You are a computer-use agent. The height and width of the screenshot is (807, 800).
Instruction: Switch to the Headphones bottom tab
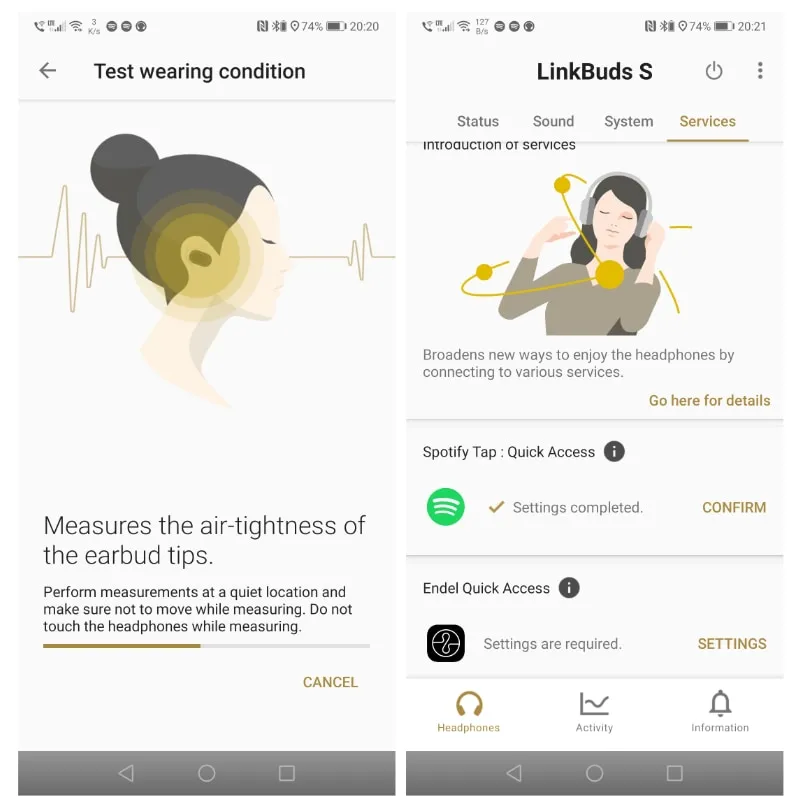pos(468,712)
